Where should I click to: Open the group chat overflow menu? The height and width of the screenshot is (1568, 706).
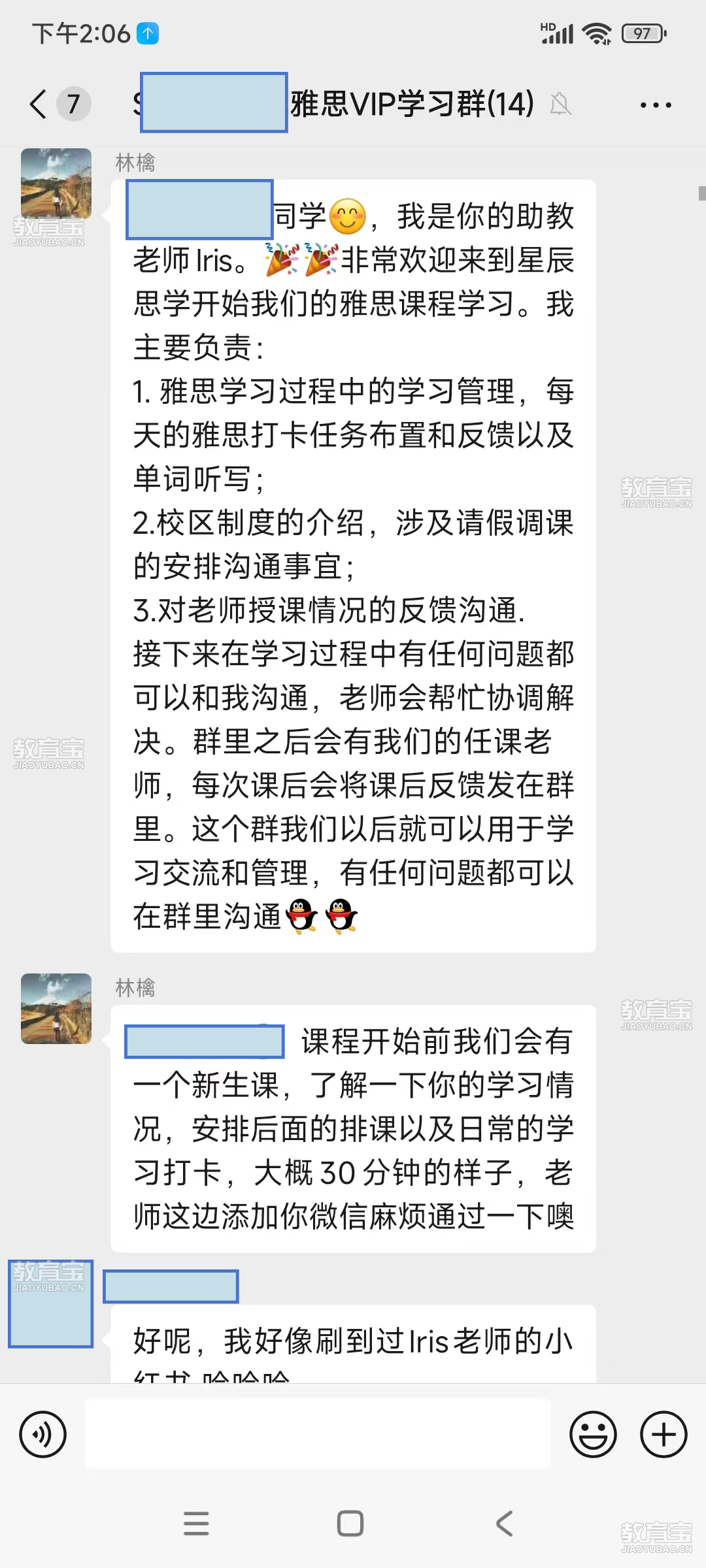655,105
